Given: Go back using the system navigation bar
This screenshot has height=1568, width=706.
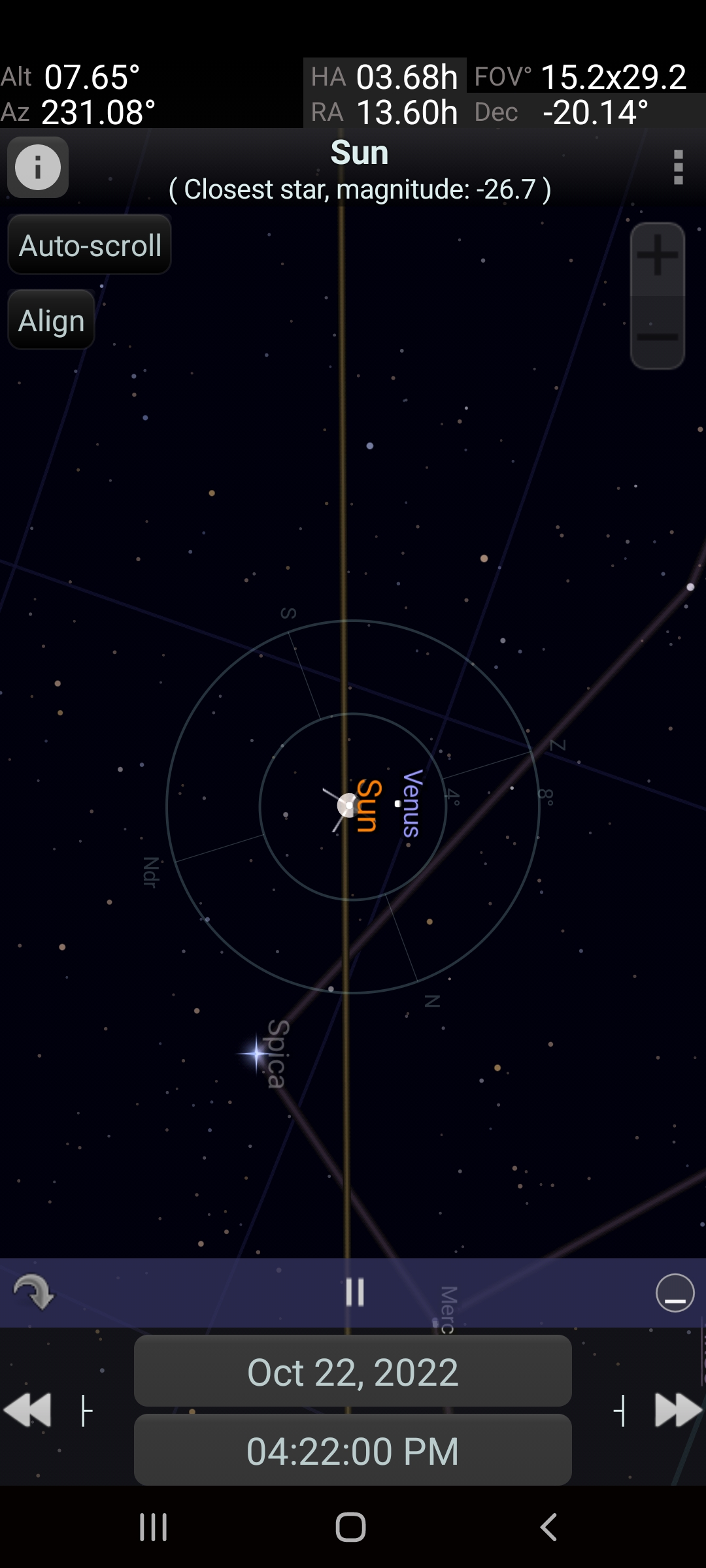Looking at the screenshot, I should point(549,1527).
